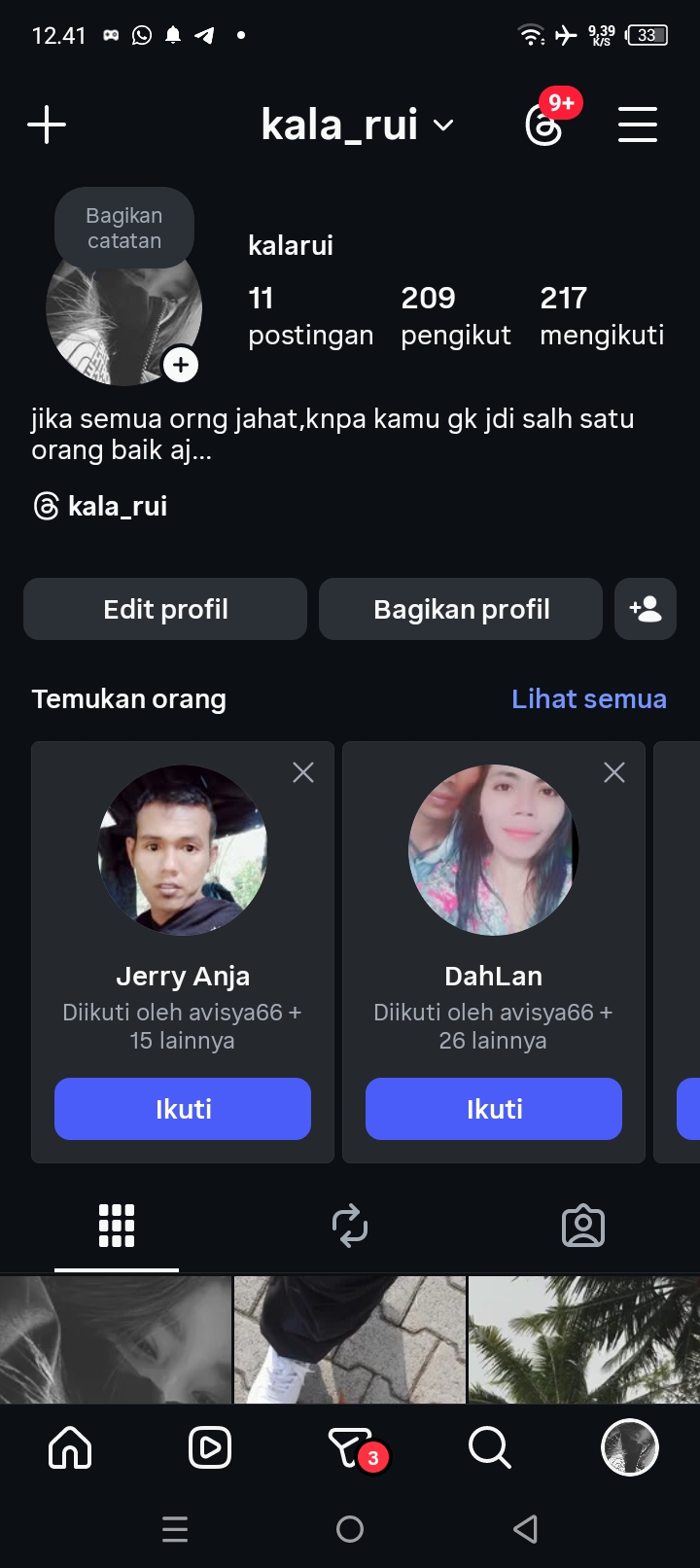Switch to the reposts tab
Screen dimensions: 700x1568
pos(350,1226)
